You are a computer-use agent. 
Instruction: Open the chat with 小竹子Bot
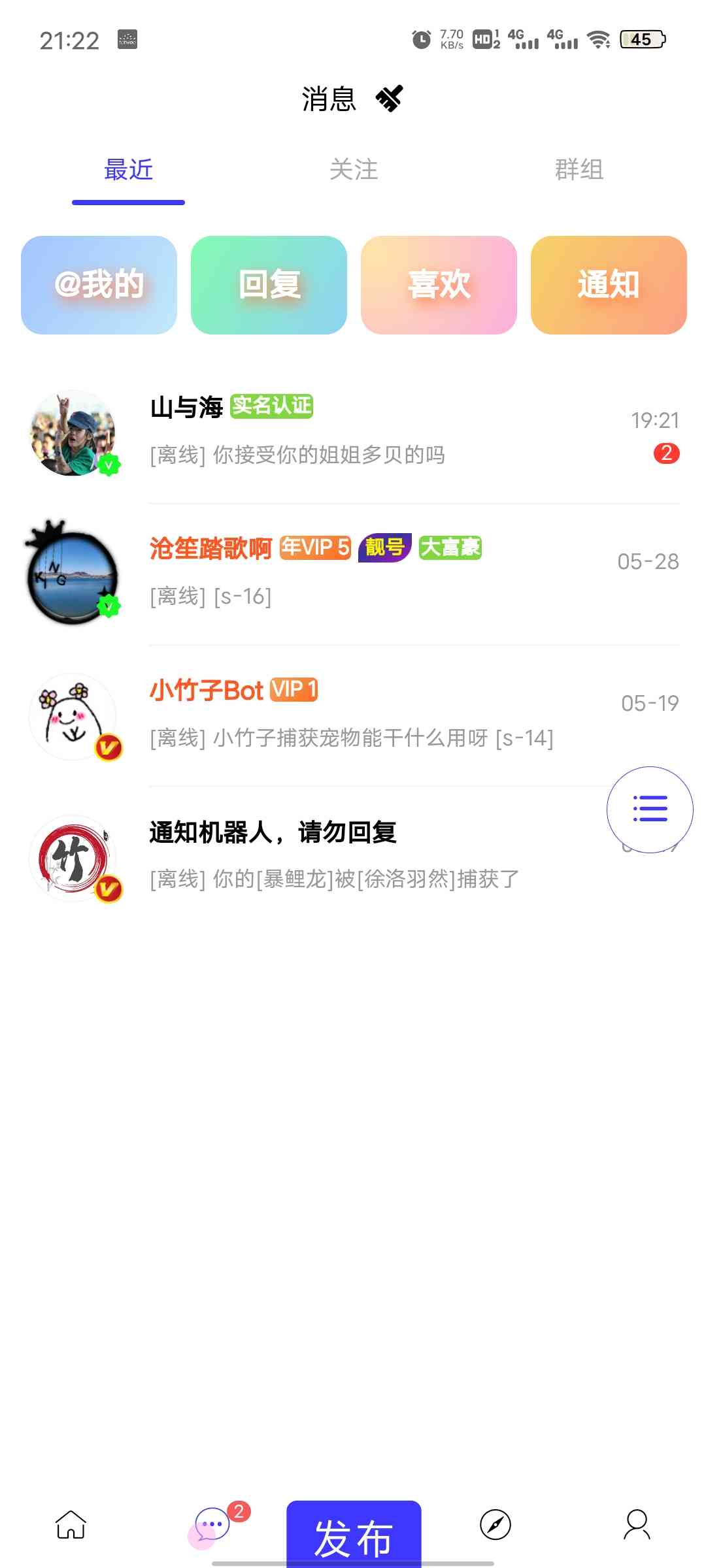353,715
